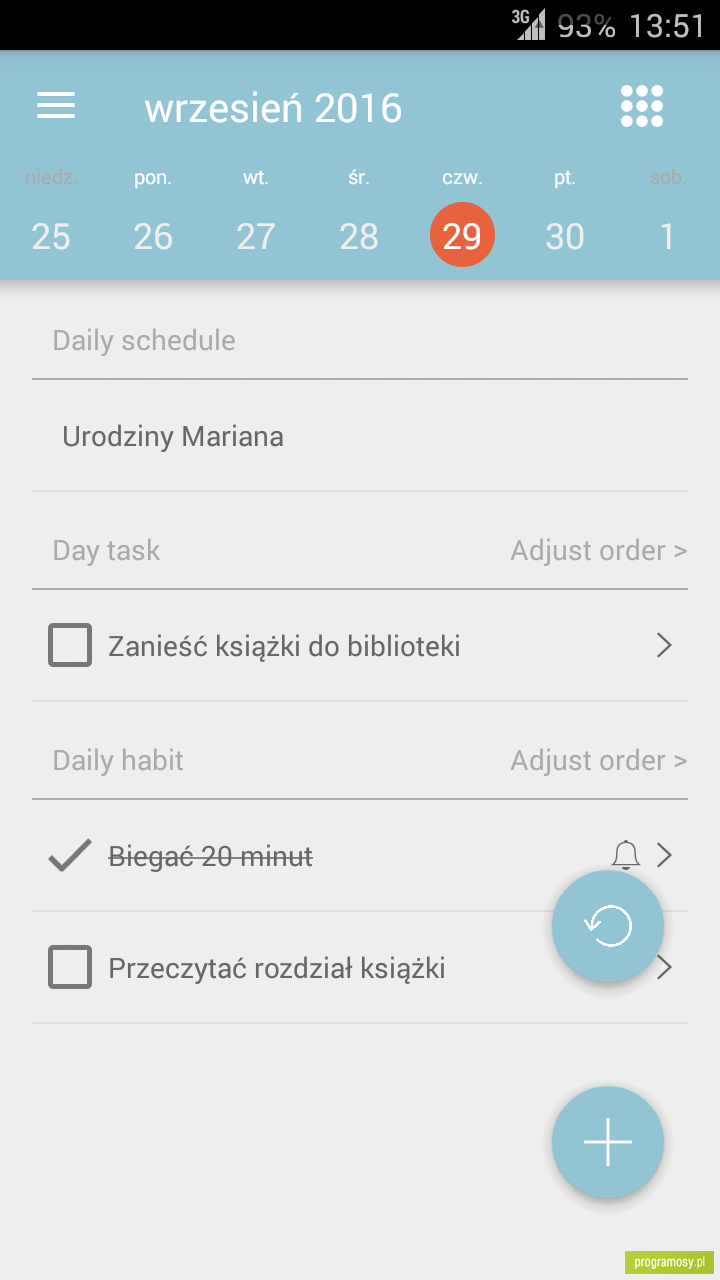Image resolution: width=720 pixels, height=1280 pixels.
Task: Tap Adjust order beside Daily habit
Action: (598, 760)
